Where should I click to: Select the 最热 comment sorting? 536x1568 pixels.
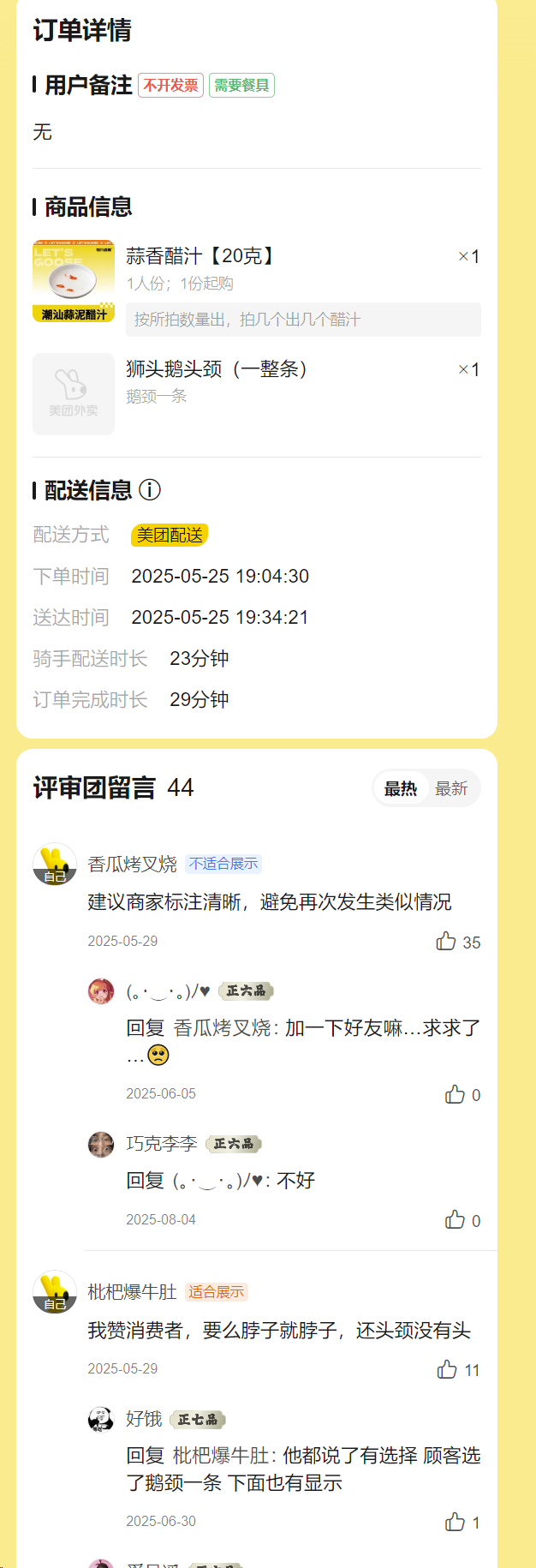coord(401,788)
